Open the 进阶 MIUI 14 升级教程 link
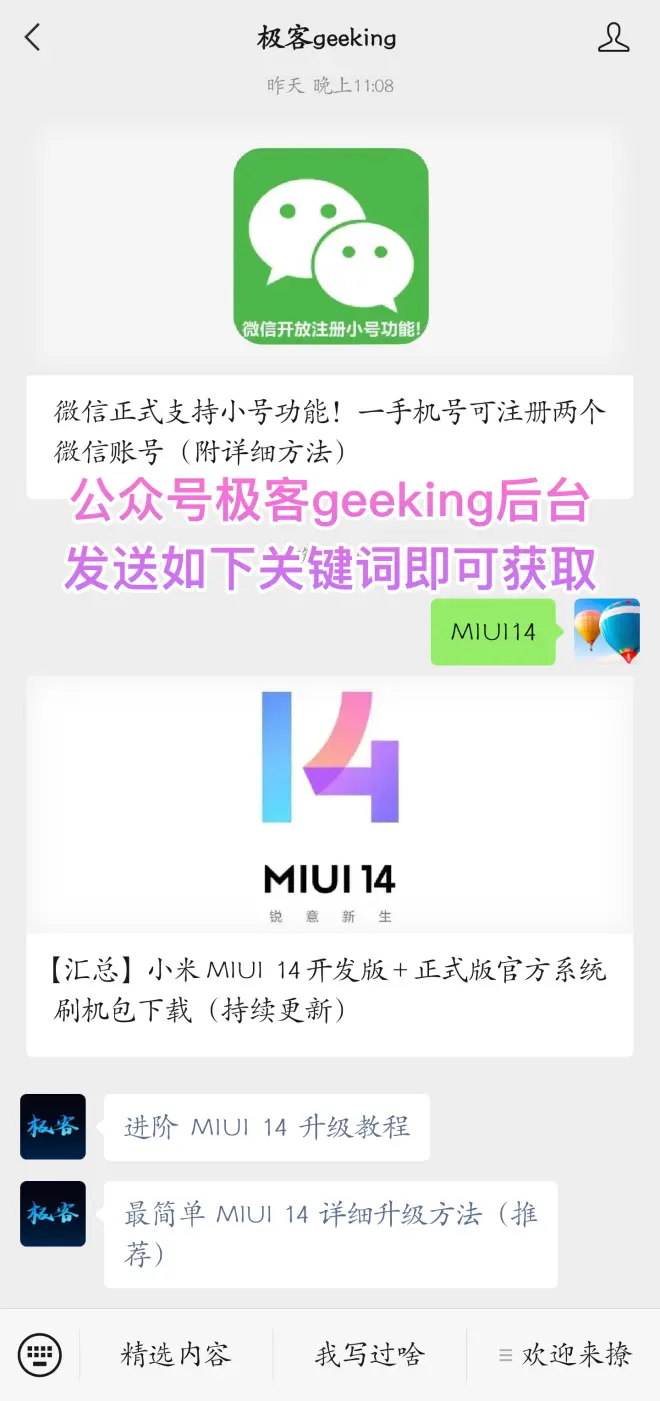Image resolution: width=660 pixels, height=1401 pixels. coord(266,1127)
